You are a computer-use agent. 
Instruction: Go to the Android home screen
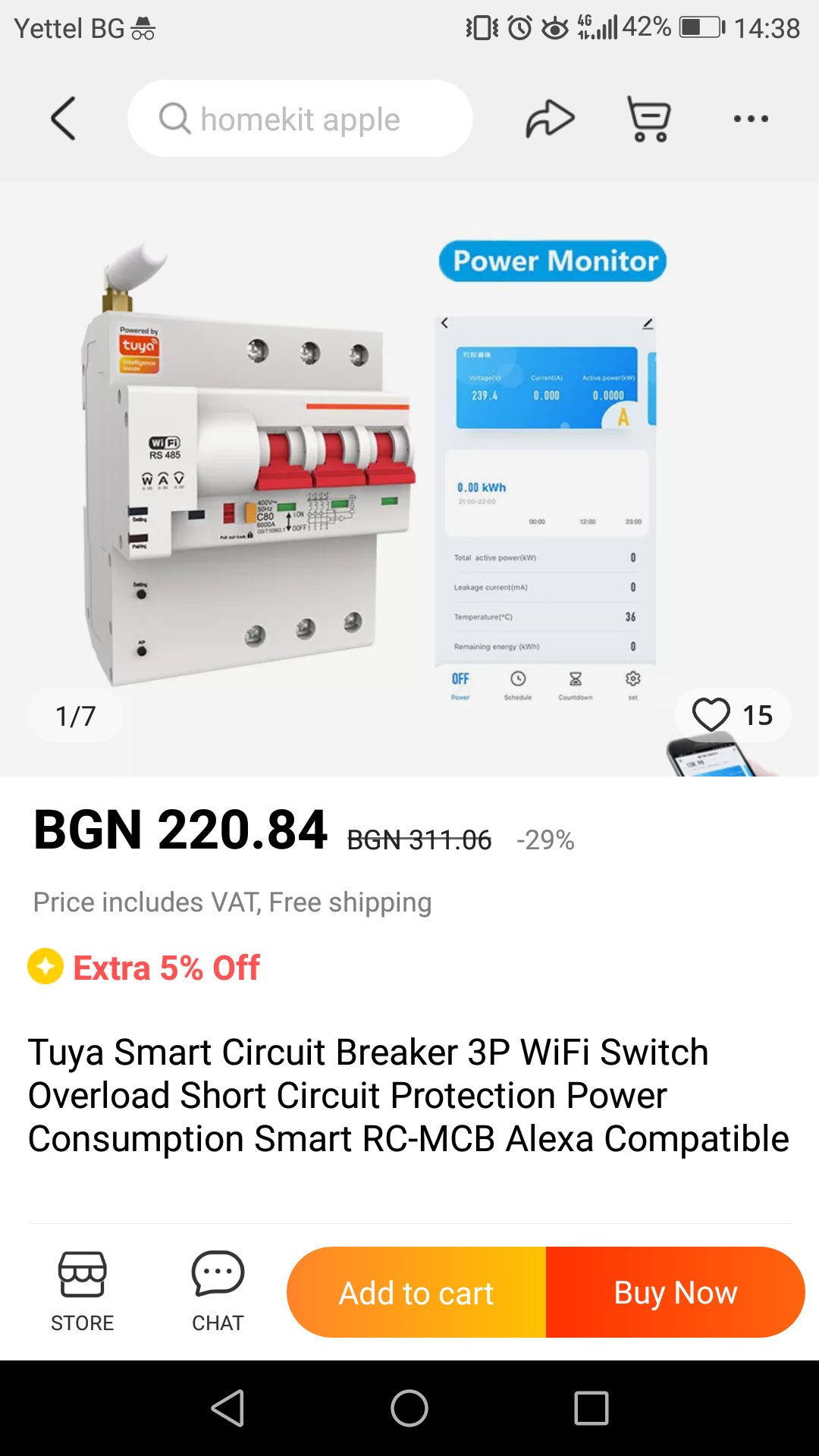409,1409
